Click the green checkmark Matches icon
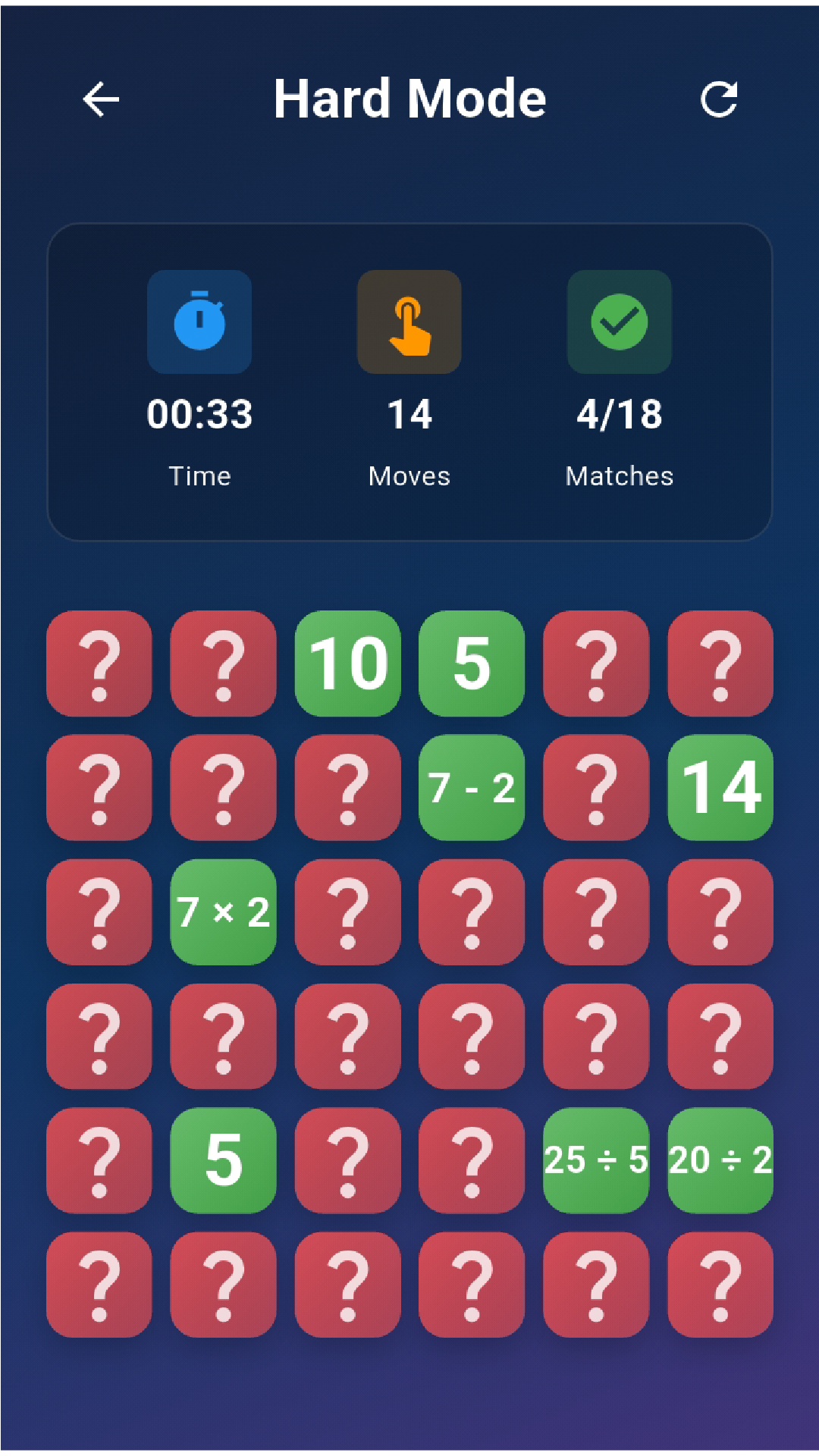819x1456 pixels. [x=619, y=322]
